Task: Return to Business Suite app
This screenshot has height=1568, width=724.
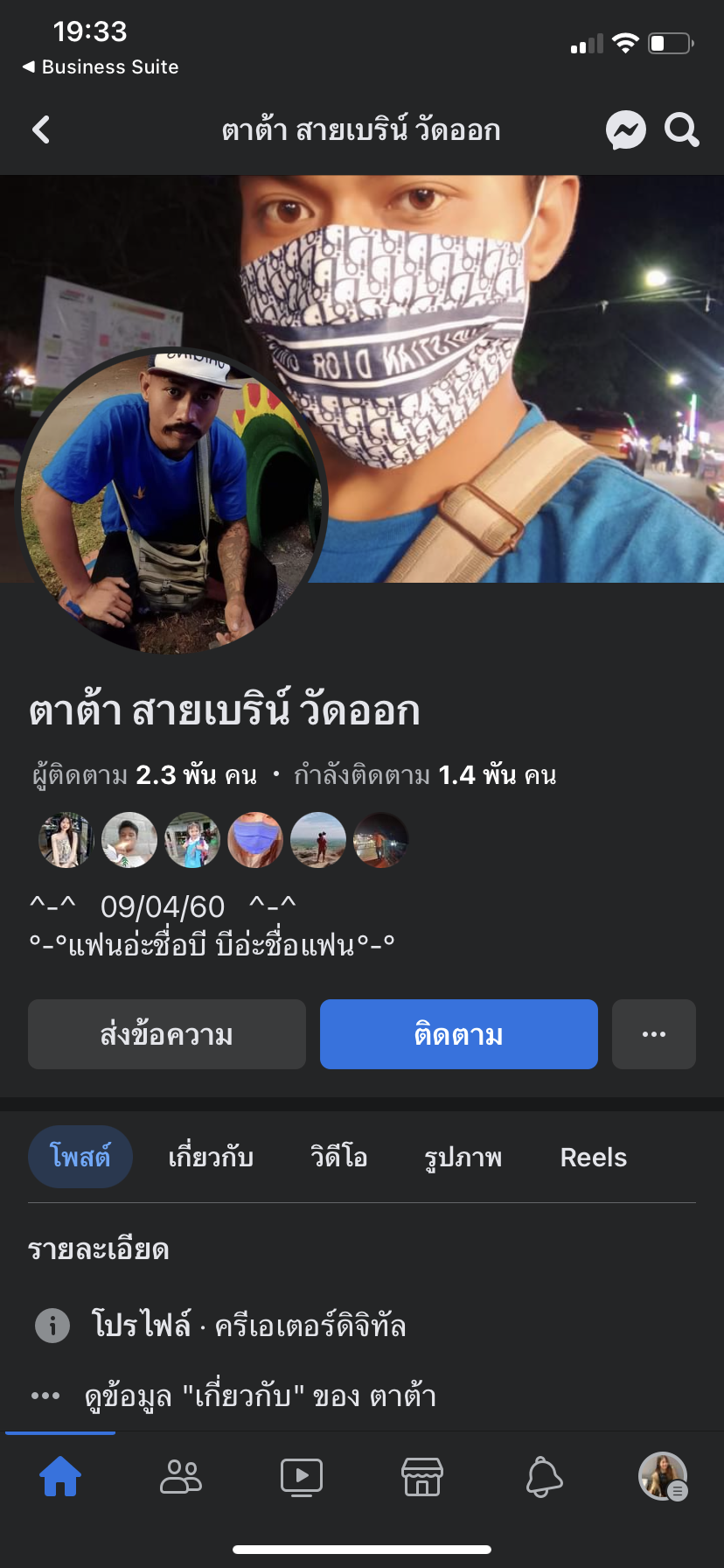Action: pyautogui.click(x=101, y=67)
